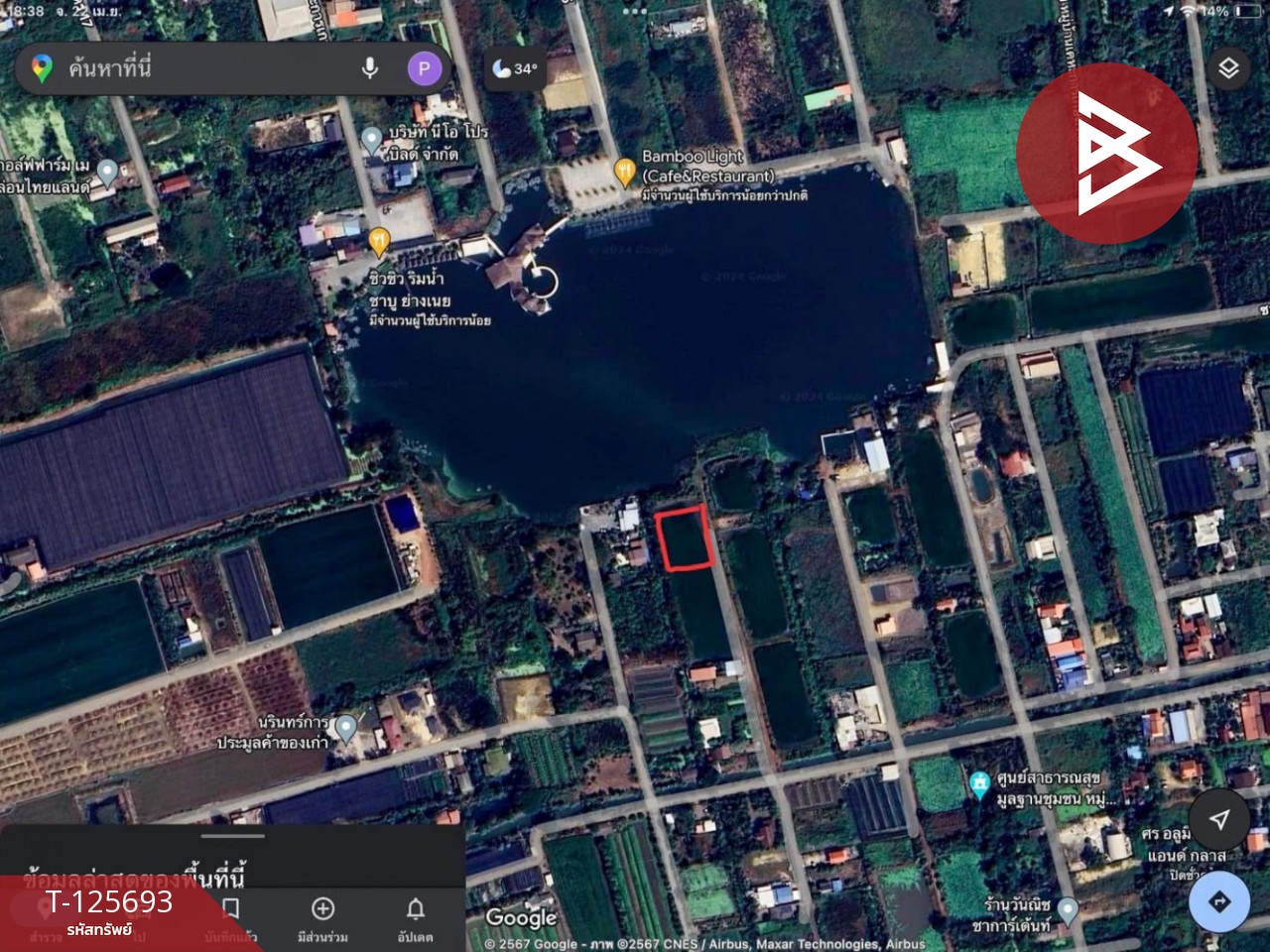This screenshot has width=1270, height=952.
Task: Center the map on my location
Action: pyautogui.click(x=1220, y=819)
